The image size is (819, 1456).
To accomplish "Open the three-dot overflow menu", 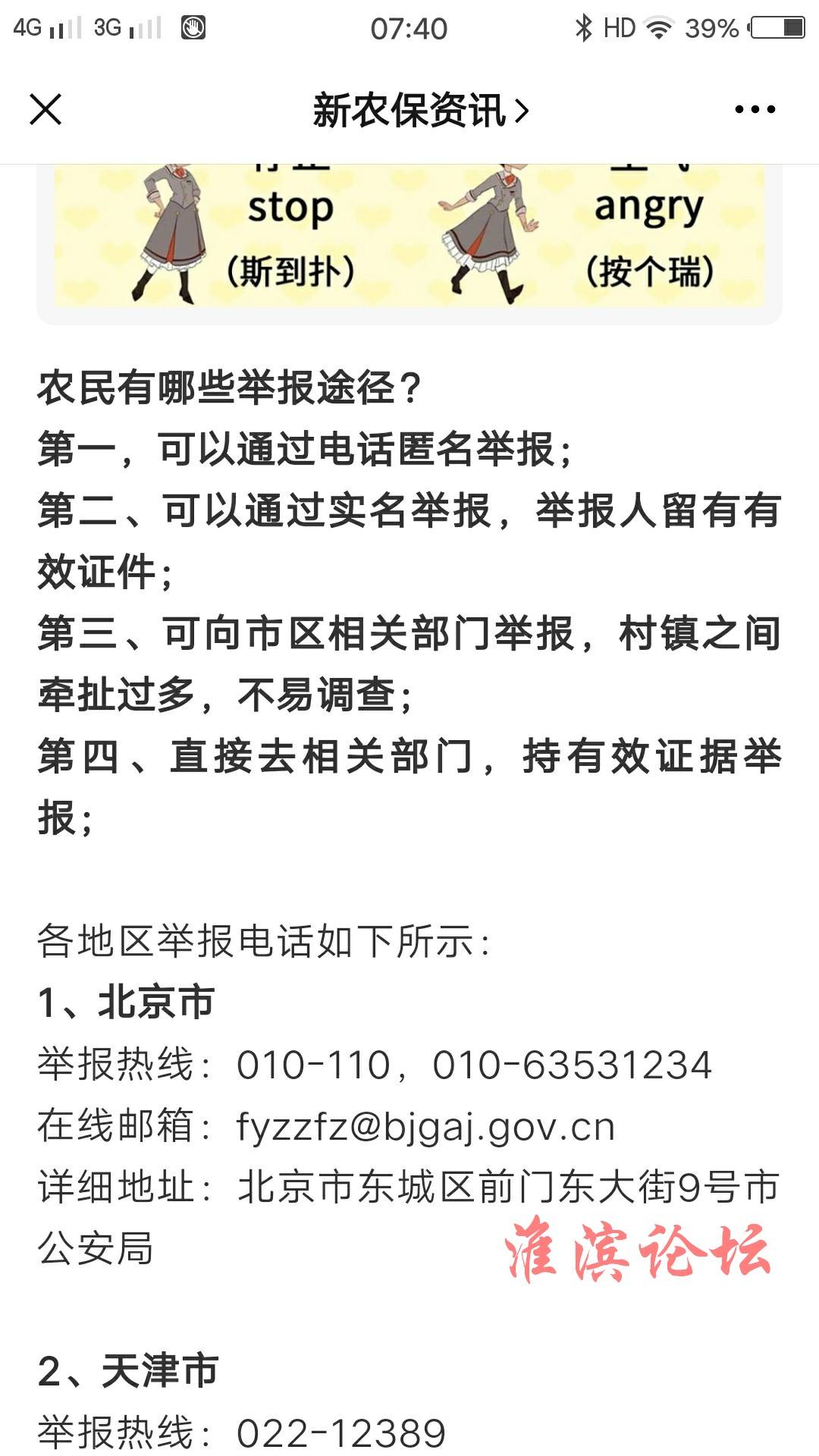I will (x=755, y=110).
